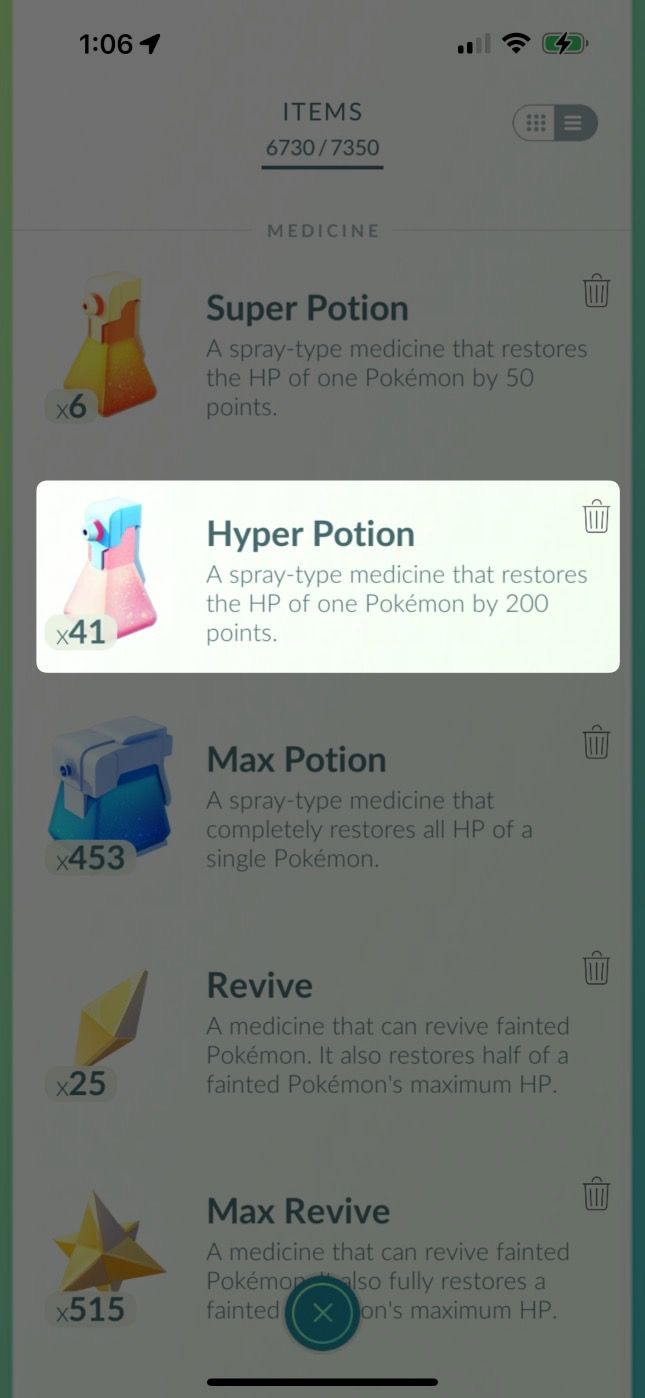Close the Items menu
The image size is (645, 1398).
322,1312
